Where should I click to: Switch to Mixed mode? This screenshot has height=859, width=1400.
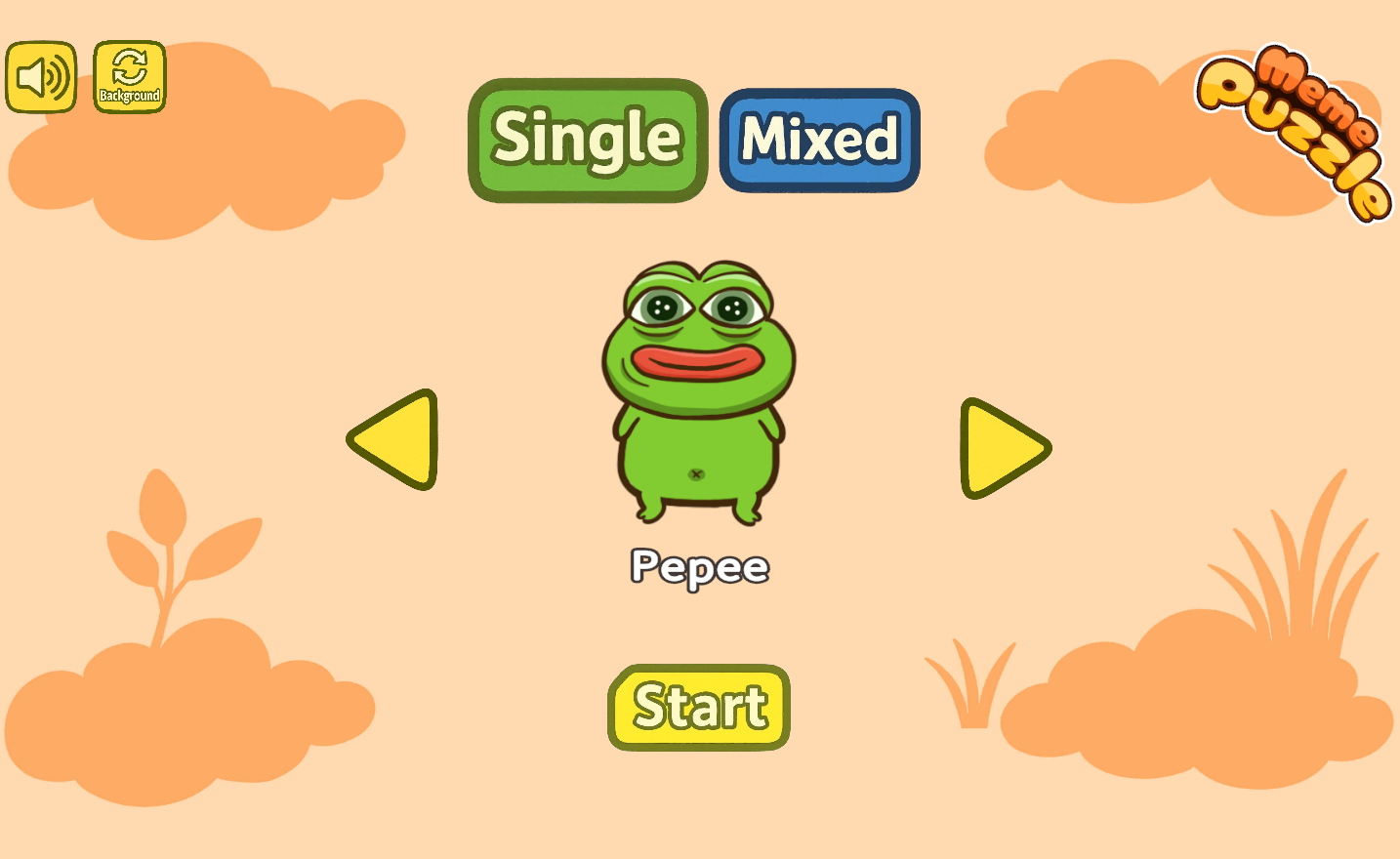click(x=819, y=141)
